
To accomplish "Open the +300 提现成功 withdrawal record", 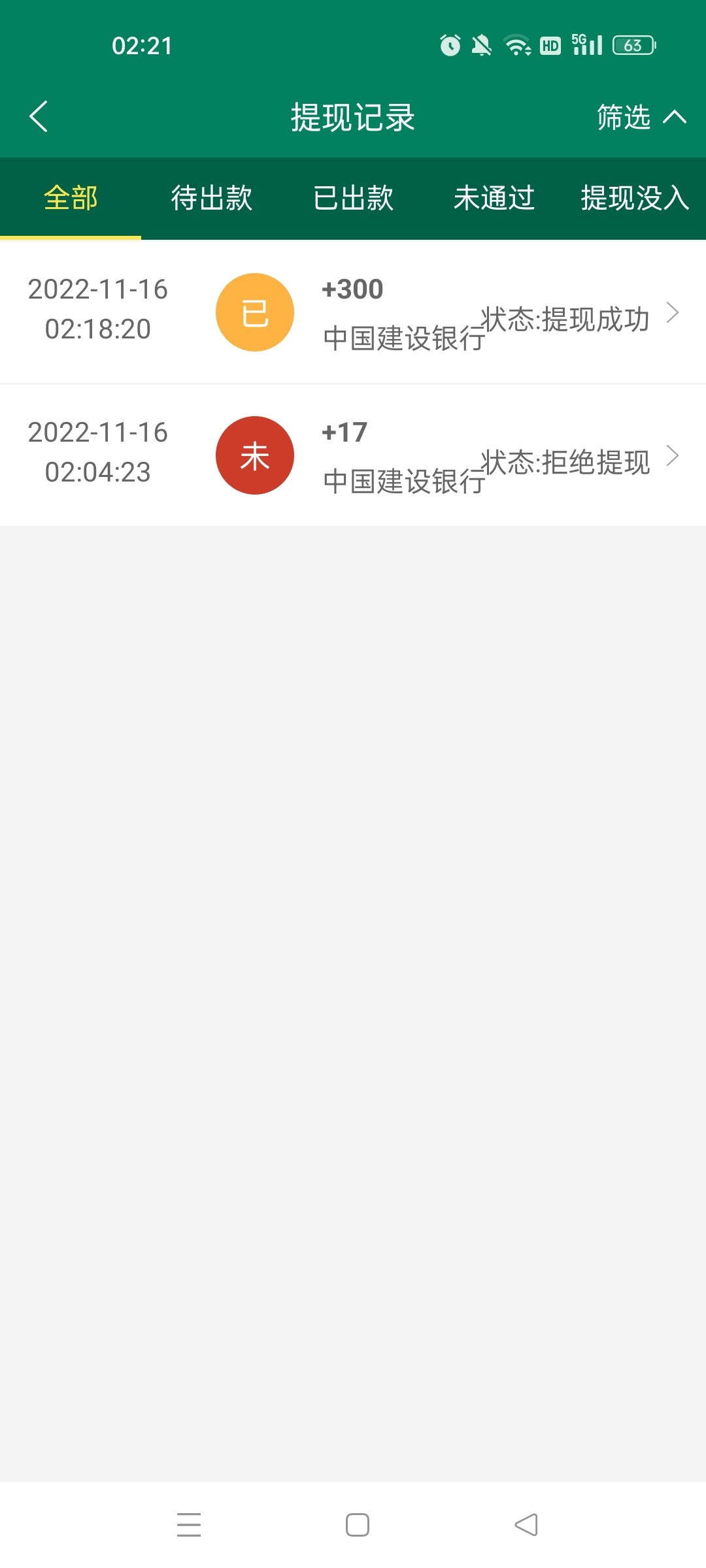I will 353,313.
